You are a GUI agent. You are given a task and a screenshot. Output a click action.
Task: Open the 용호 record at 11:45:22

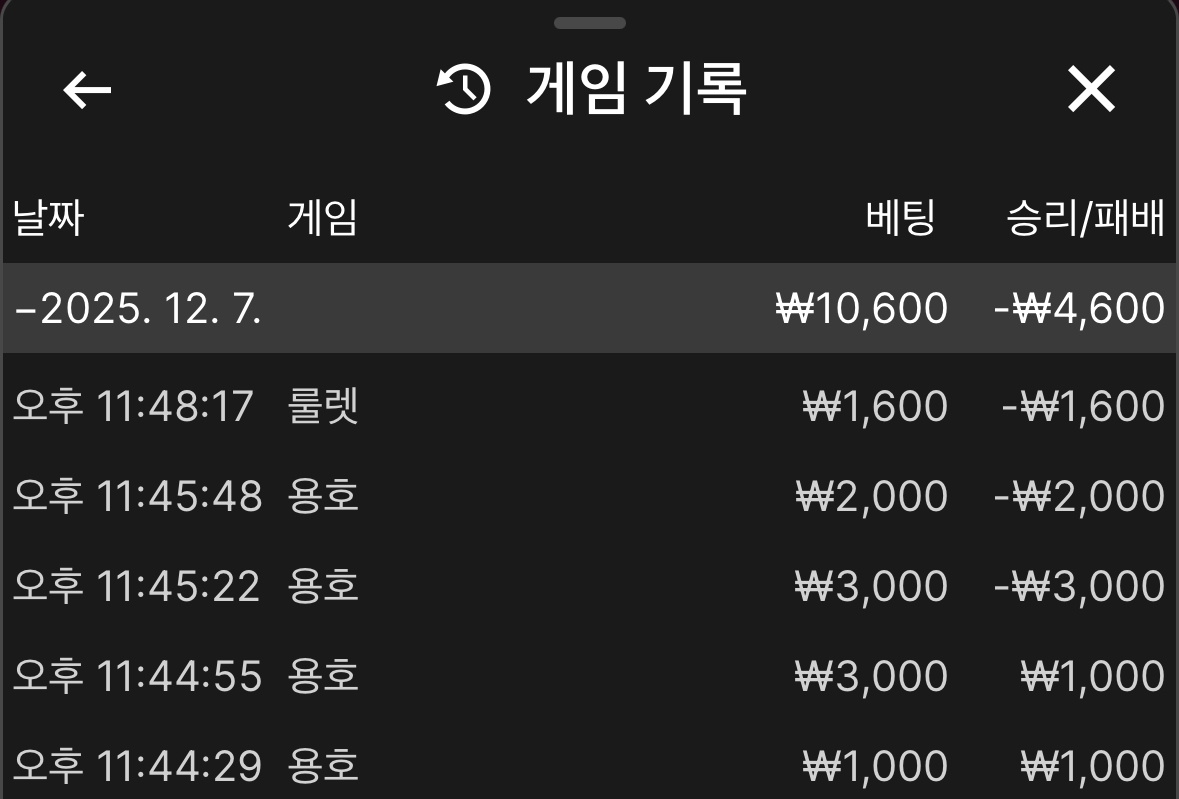click(588, 586)
